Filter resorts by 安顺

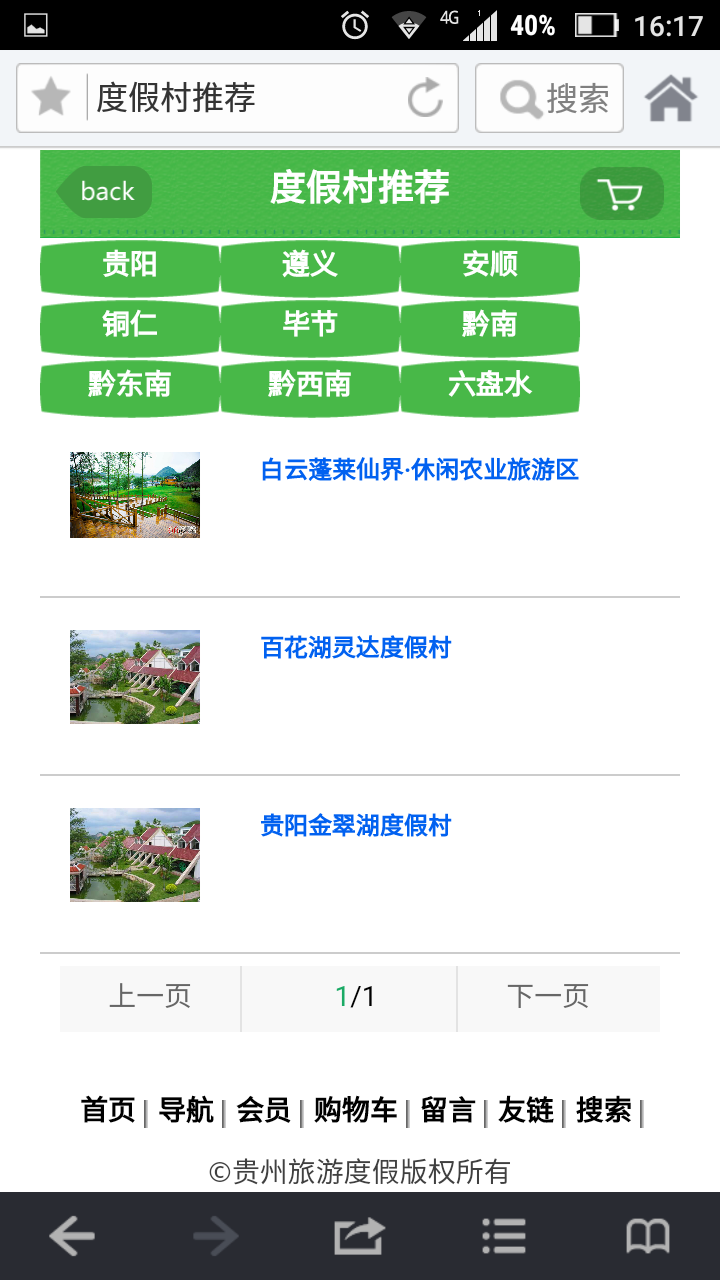(490, 265)
